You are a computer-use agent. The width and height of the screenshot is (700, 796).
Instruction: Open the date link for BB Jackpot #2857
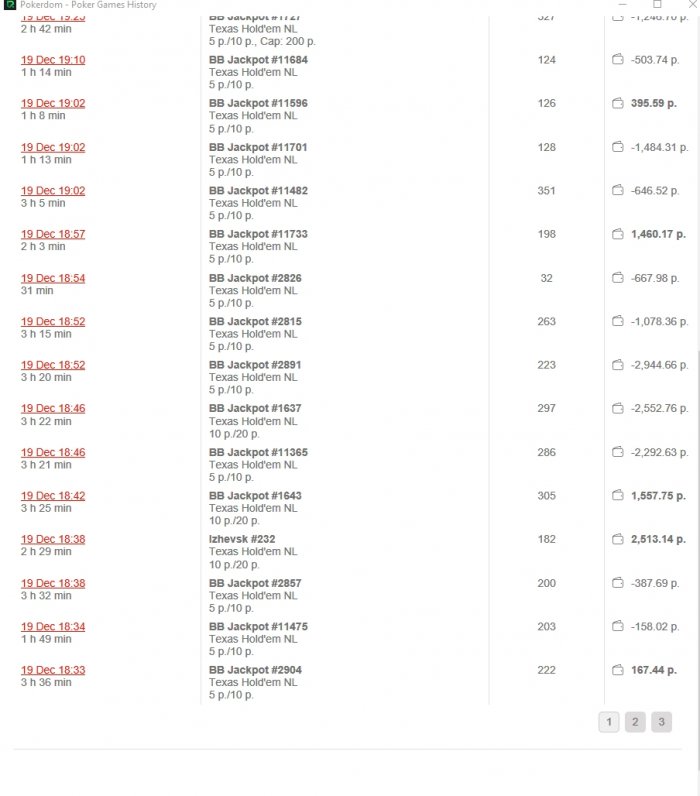coord(53,583)
